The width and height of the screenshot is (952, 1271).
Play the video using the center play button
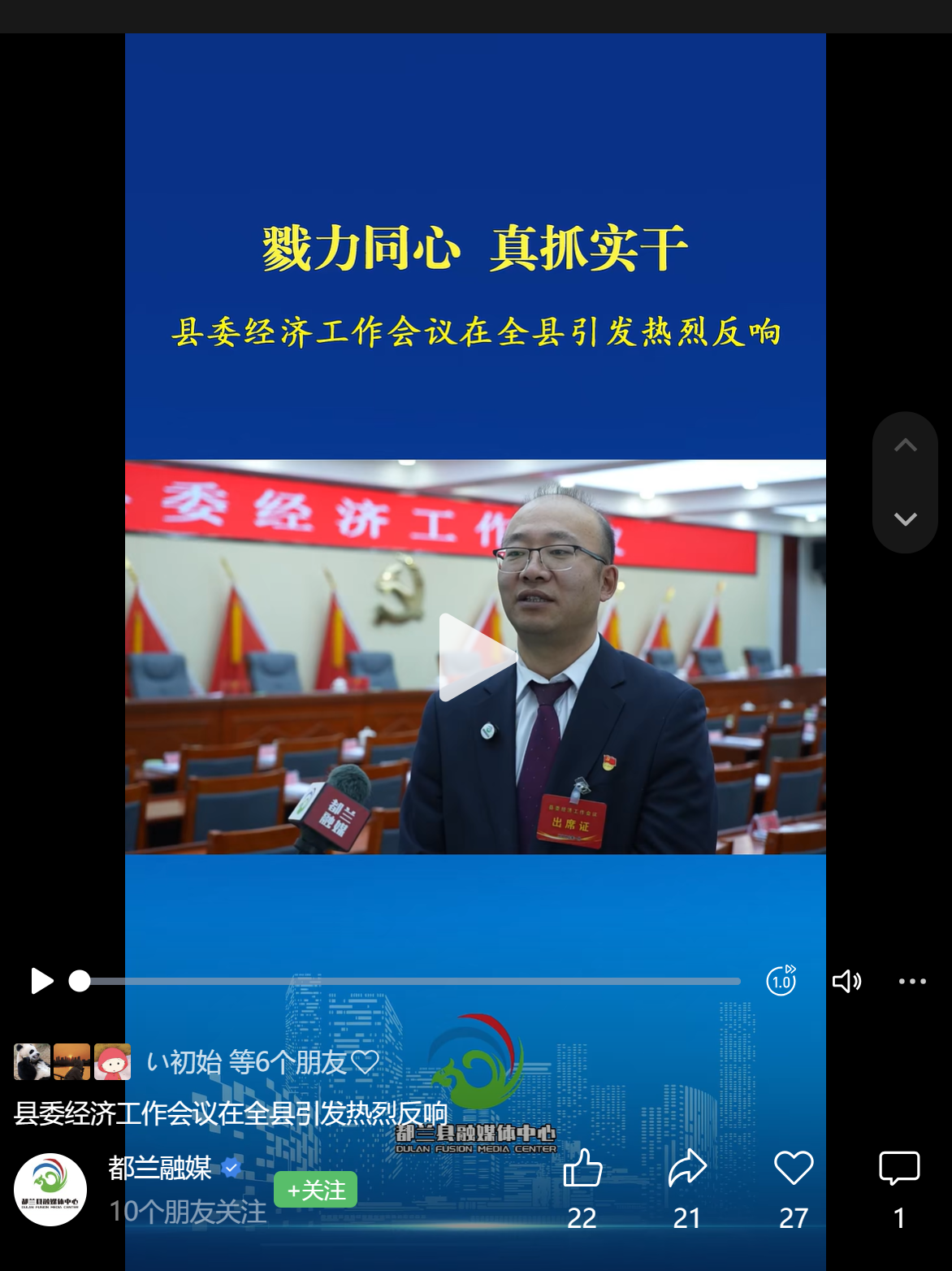click(x=476, y=657)
